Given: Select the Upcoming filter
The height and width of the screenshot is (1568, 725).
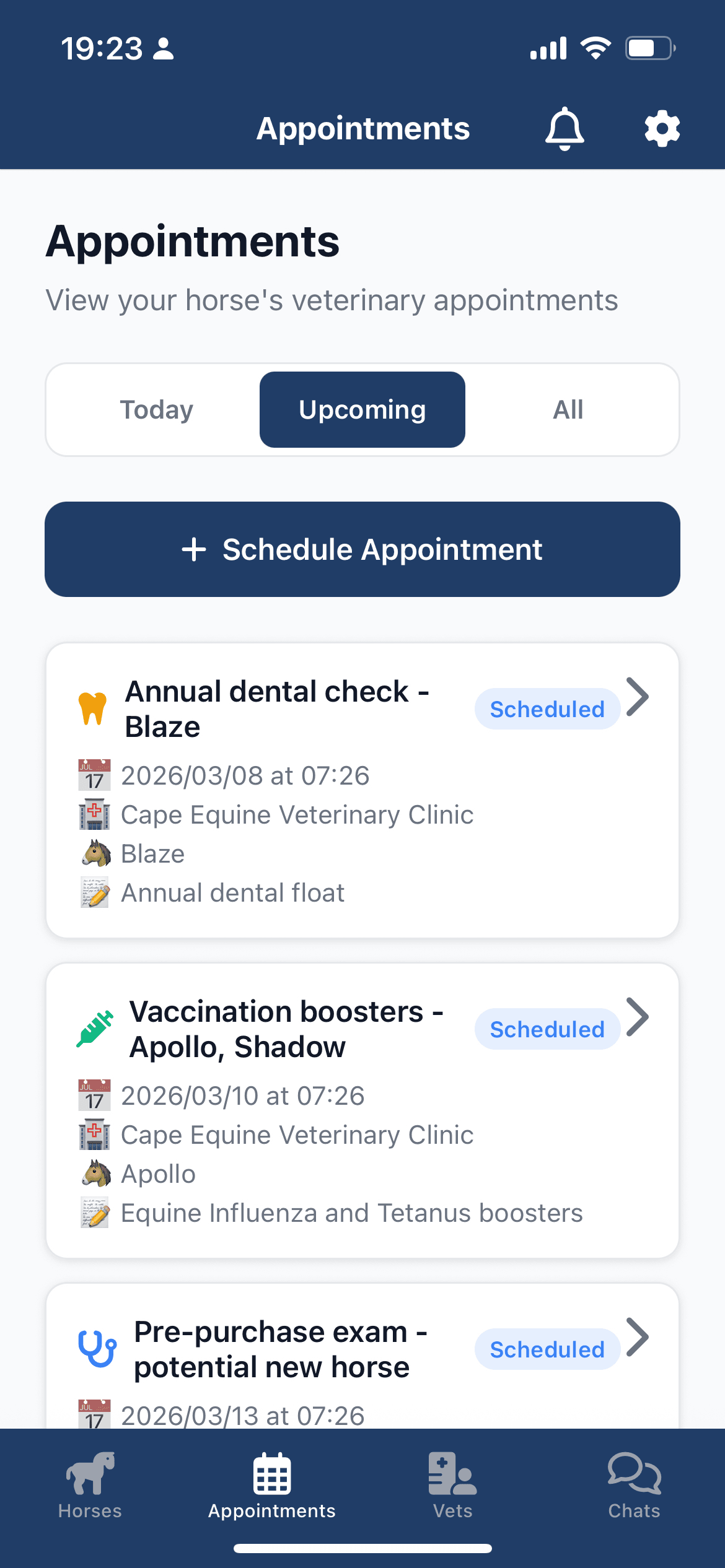Looking at the screenshot, I should click(362, 409).
